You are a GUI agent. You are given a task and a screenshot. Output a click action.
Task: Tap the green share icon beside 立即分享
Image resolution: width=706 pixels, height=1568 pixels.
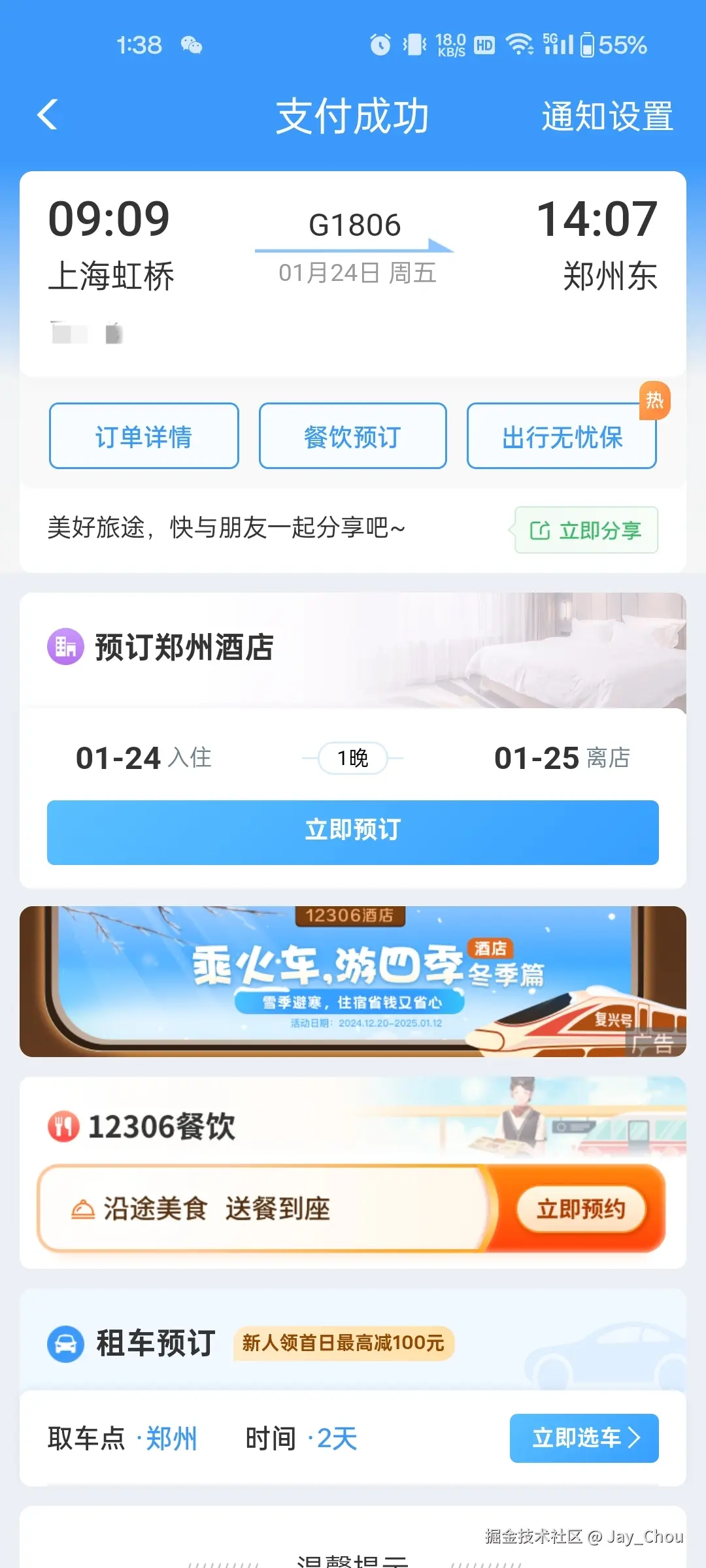pos(540,531)
